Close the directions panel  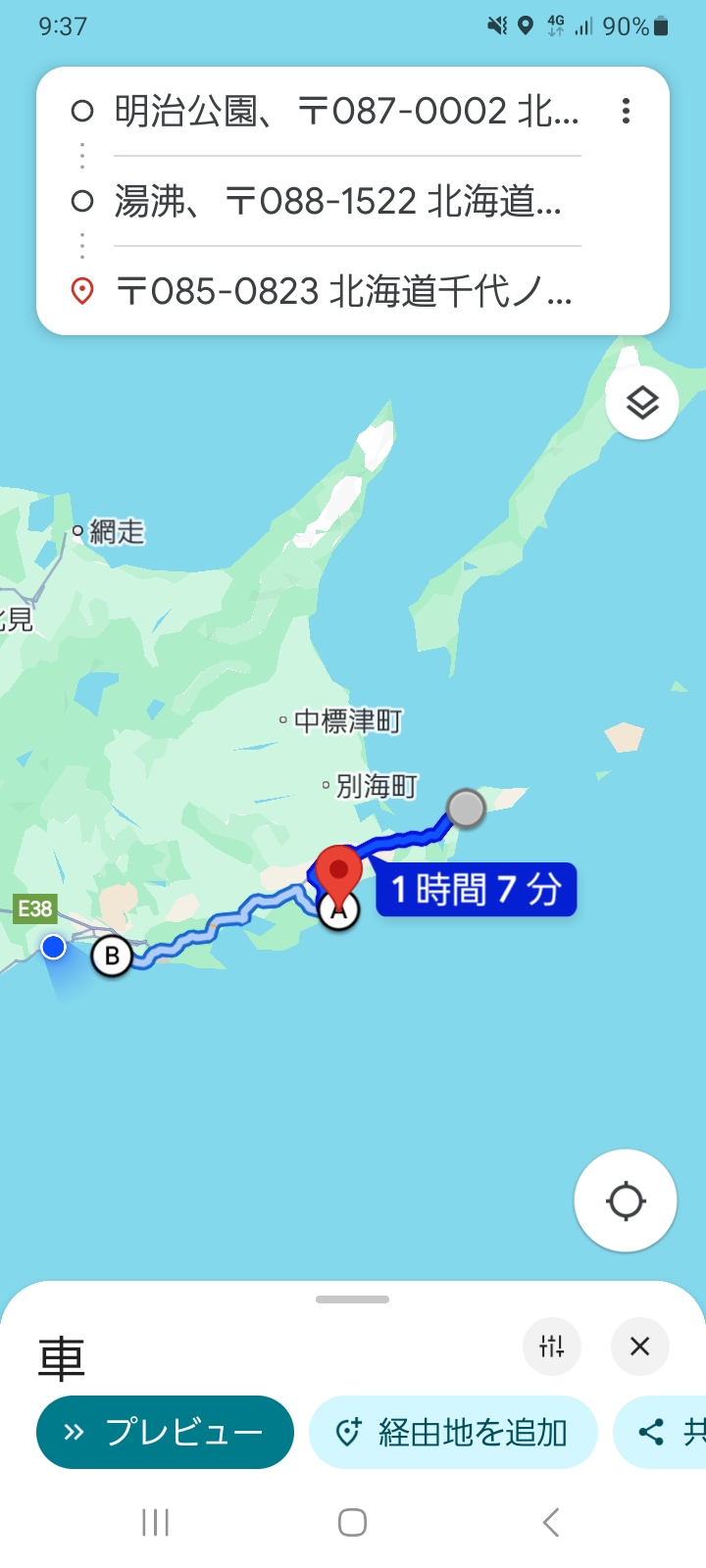pyautogui.click(x=639, y=1347)
